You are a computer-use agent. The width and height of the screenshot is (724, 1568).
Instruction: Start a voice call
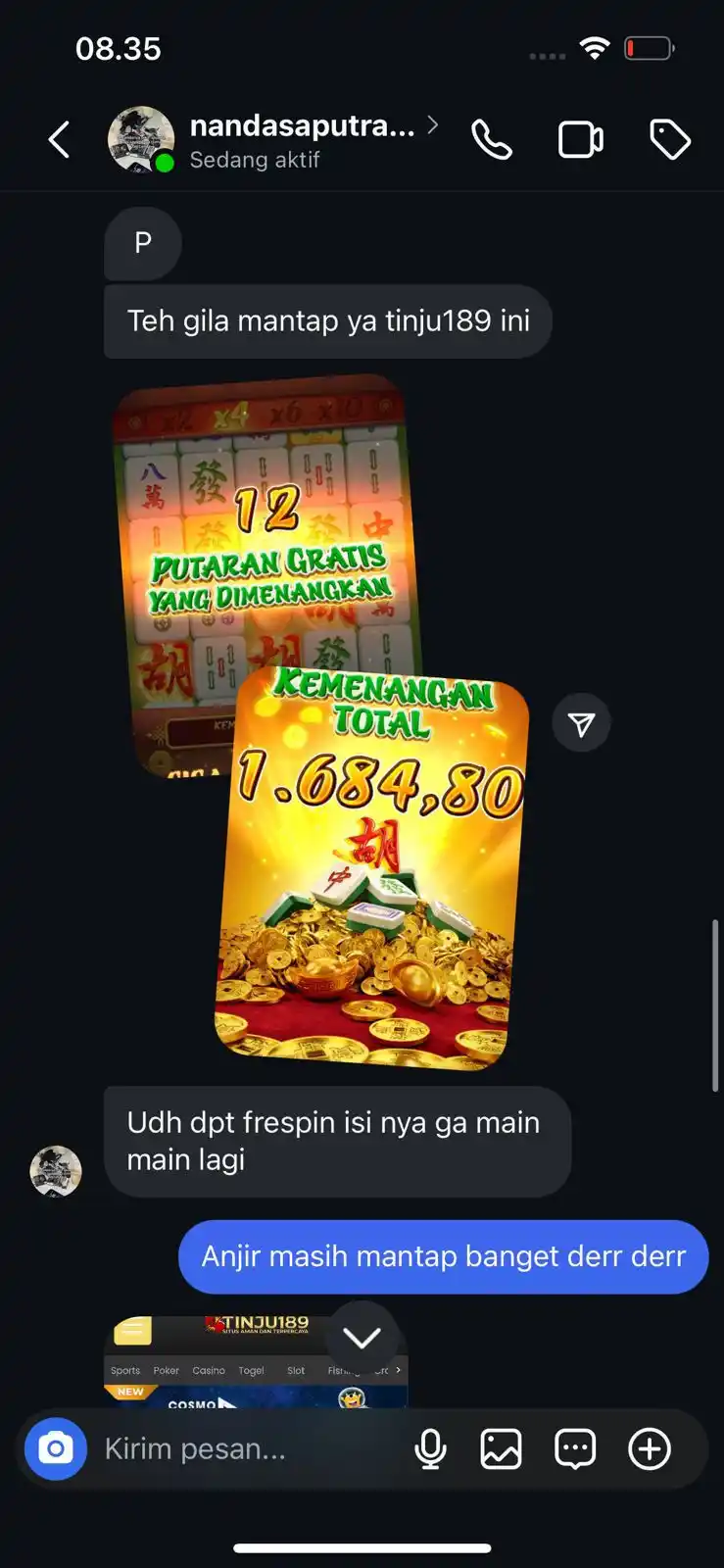click(x=492, y=140)
